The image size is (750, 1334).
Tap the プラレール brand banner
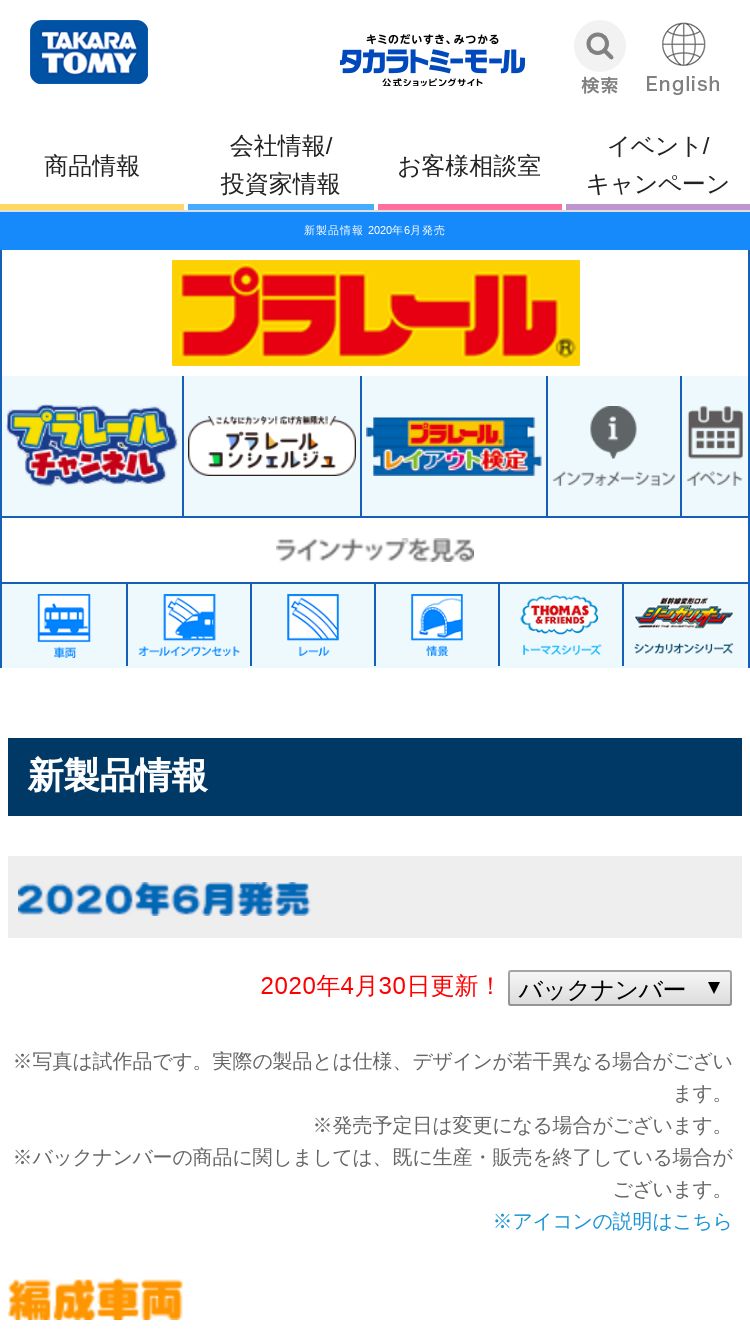[376, 313]
